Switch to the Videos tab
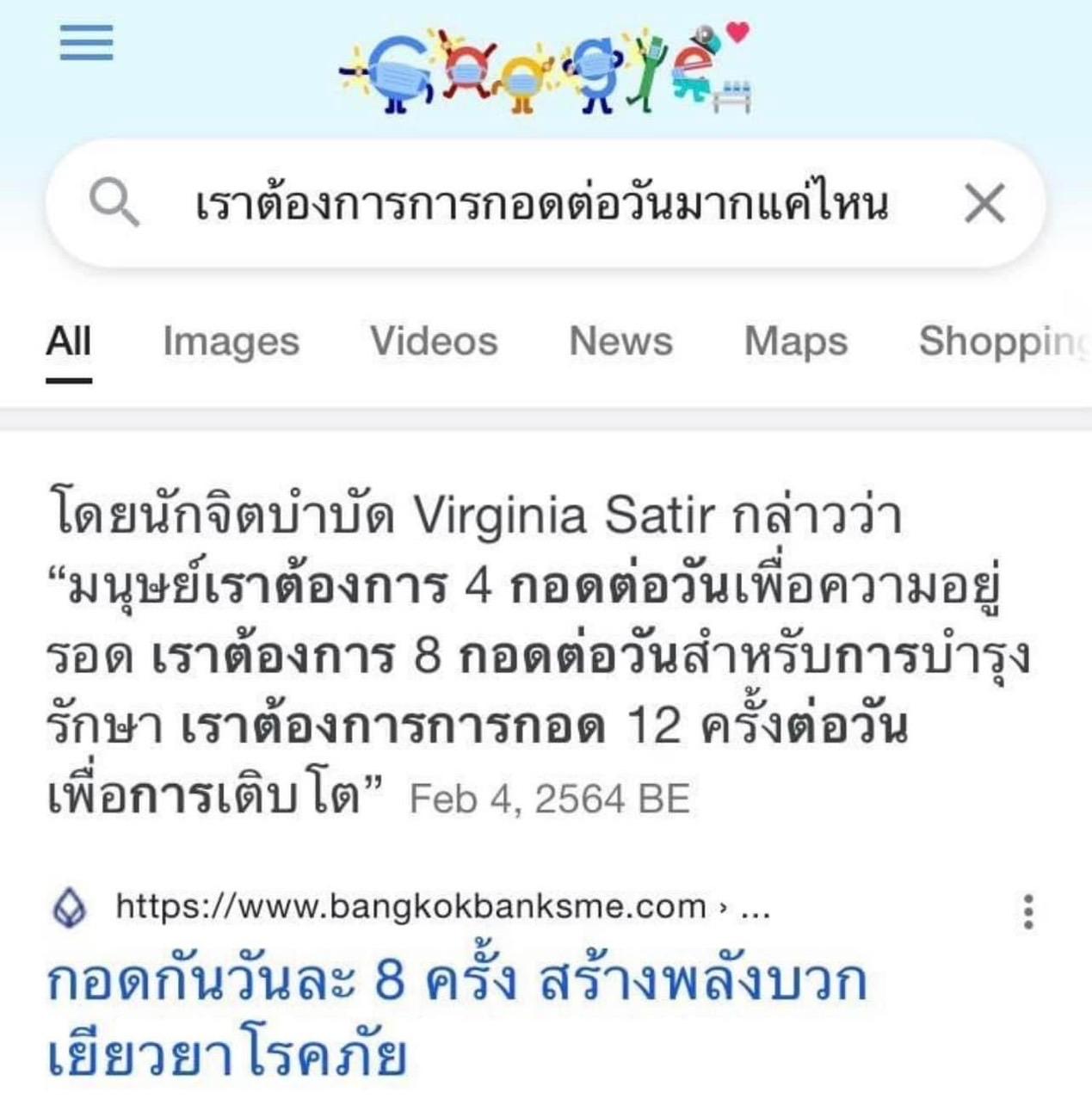1092x1111 pixels. click(434, 341)
